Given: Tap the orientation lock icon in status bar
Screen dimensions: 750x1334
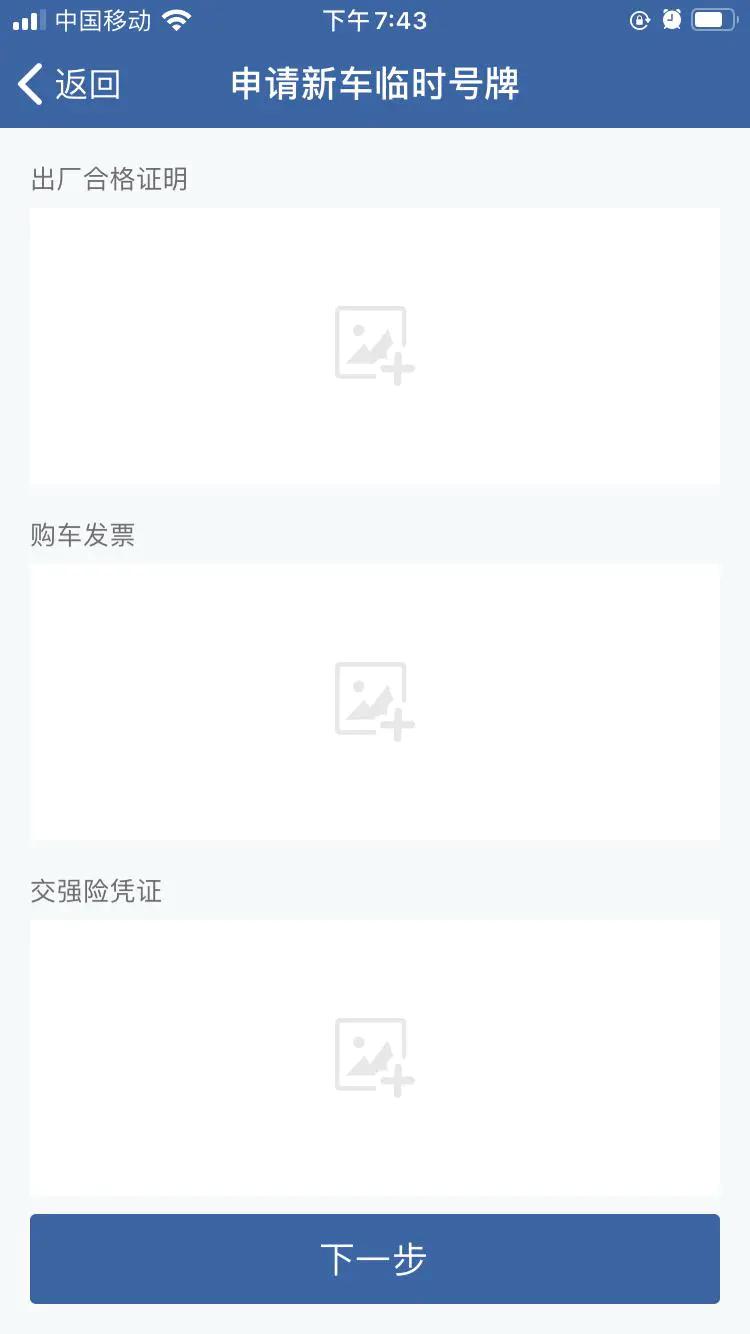Looking at the screenshot, I should pyautogui.click(x=641, y=19).
